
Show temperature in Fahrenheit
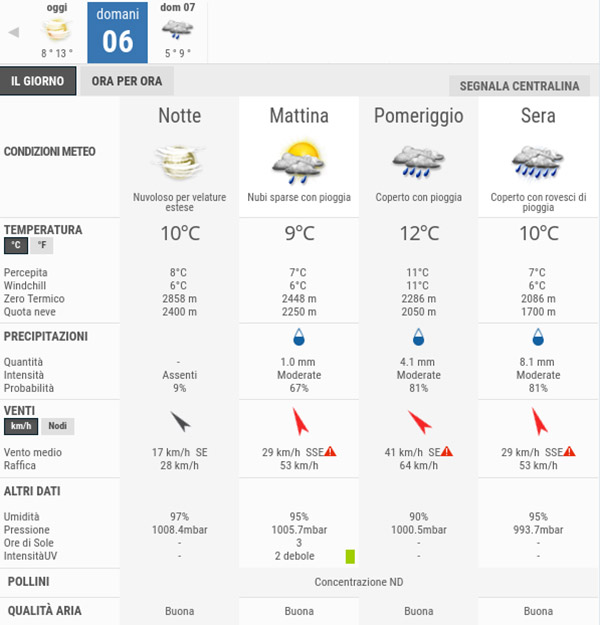(x=41, y=245)
